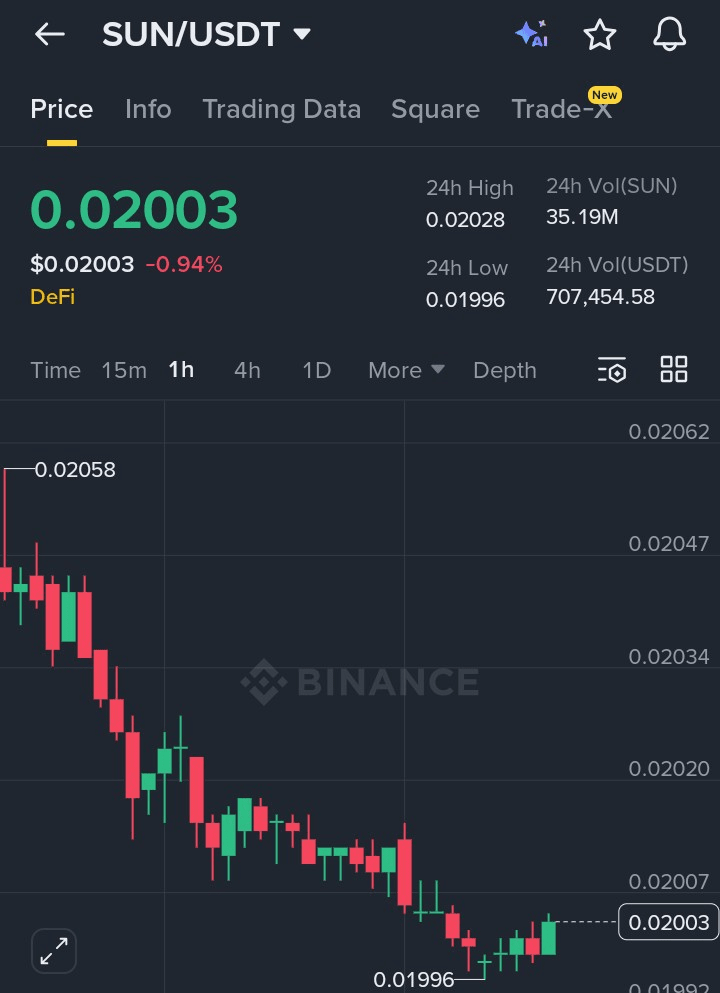The width and height of the screenshot is (720, 993).
Task: Select the 1h interval
Action: pyautogui.click(x=181, y=370)
